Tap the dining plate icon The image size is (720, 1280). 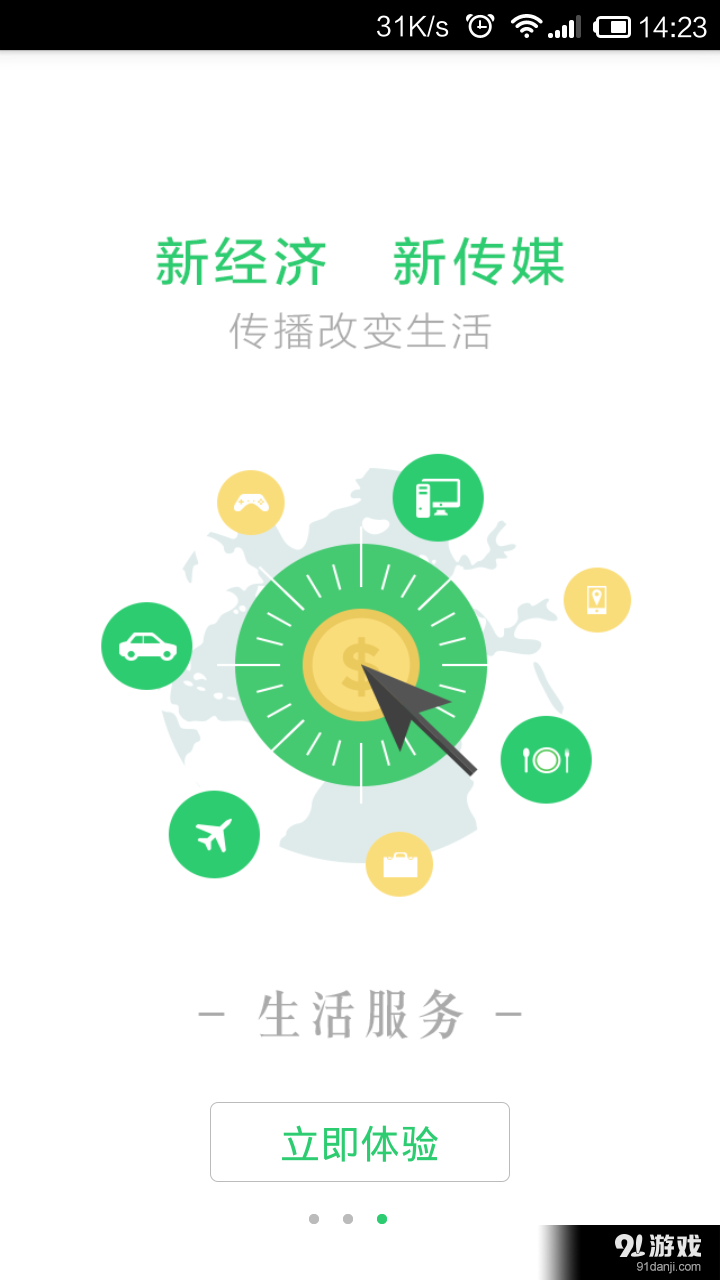[x=546, y=759]
